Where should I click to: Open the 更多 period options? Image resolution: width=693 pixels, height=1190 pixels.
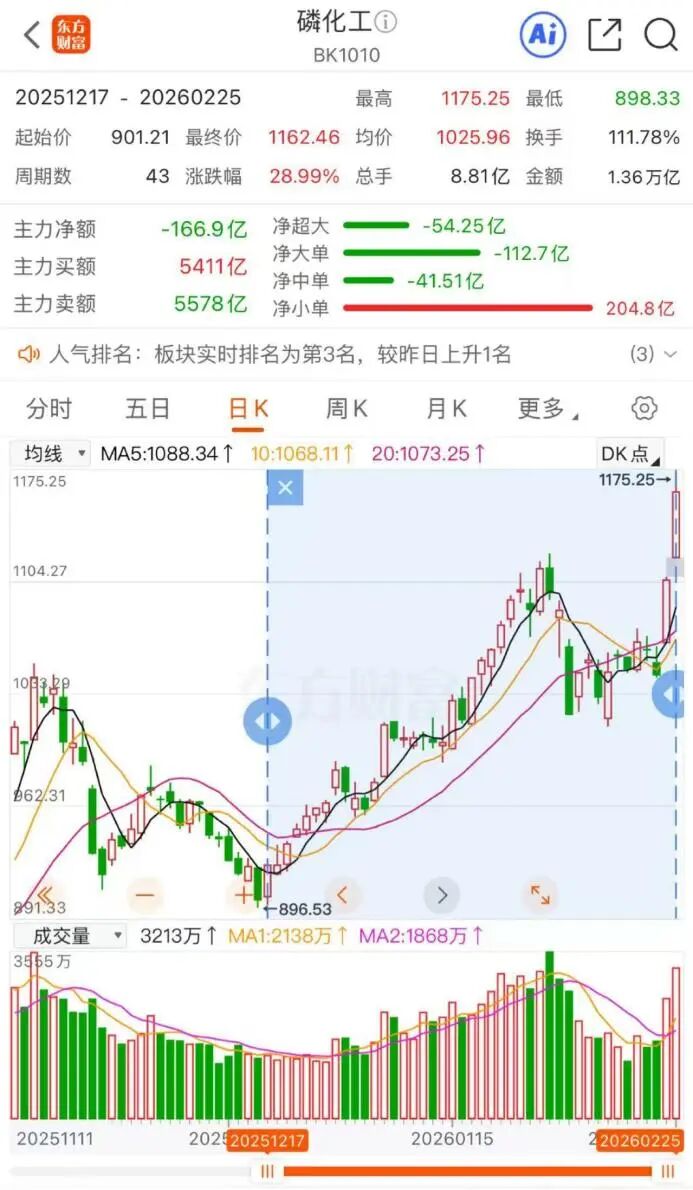pyautogui.click(x=546, y=408)
